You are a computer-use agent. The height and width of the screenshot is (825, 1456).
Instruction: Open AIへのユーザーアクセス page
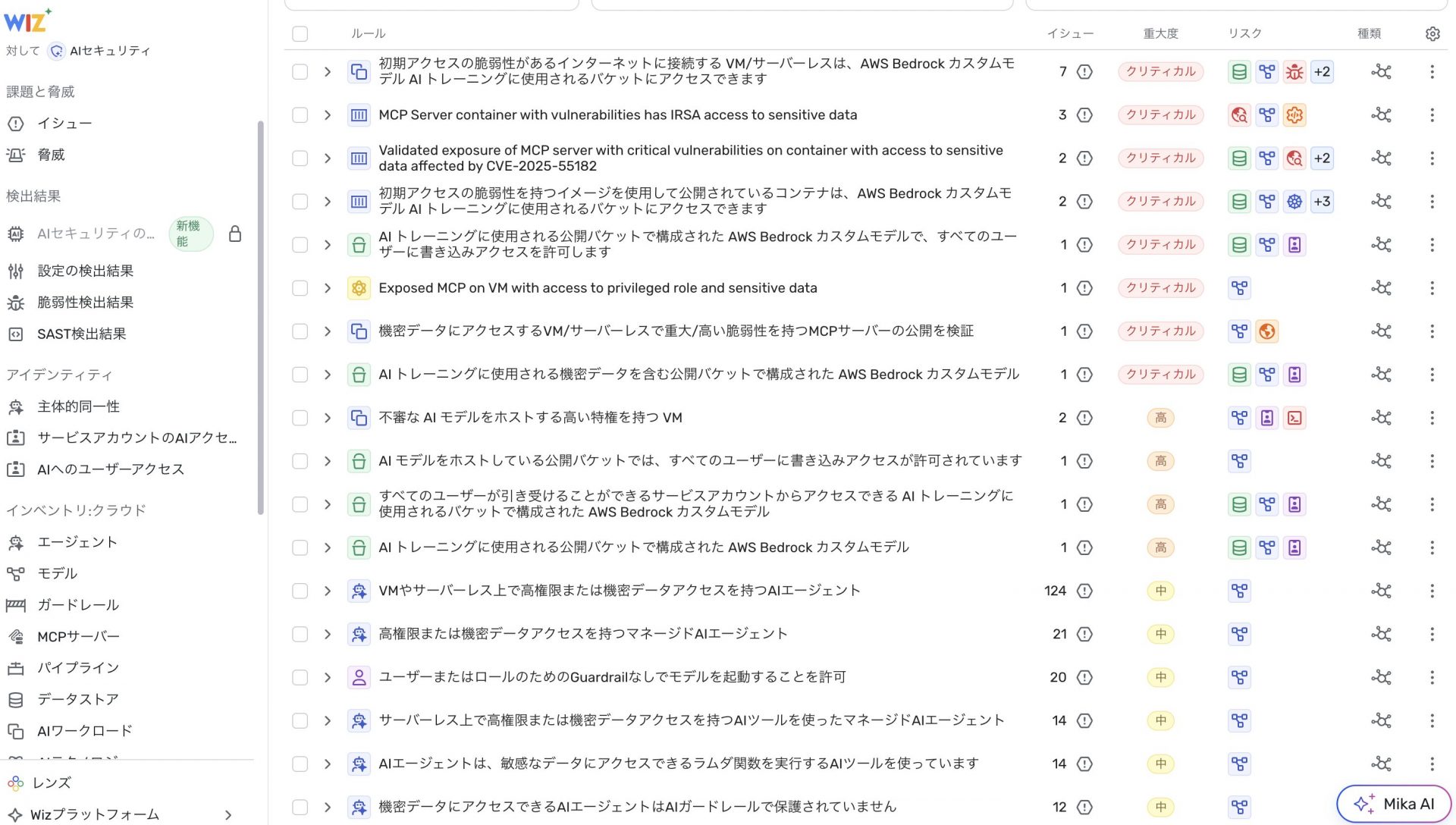tap(111, 469)
